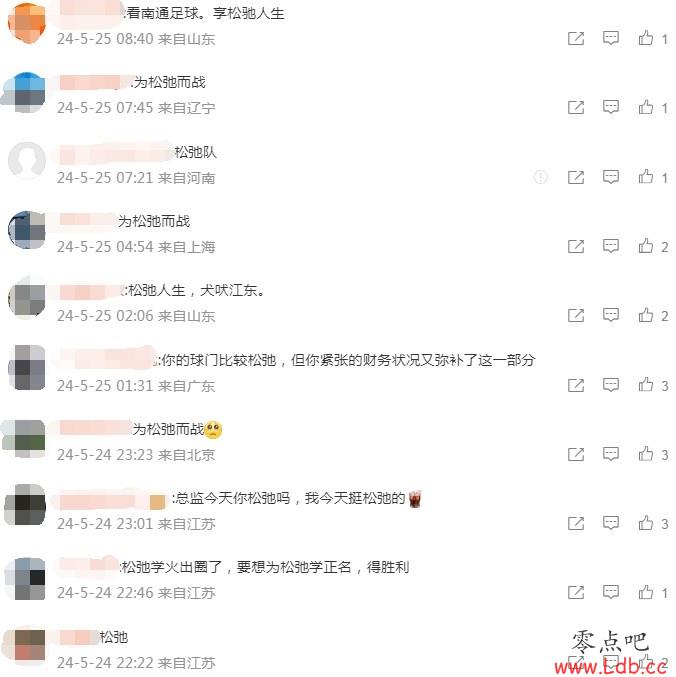
Task: Forward the 07:45 comment from 辽宁
Action: coord(576,108)
